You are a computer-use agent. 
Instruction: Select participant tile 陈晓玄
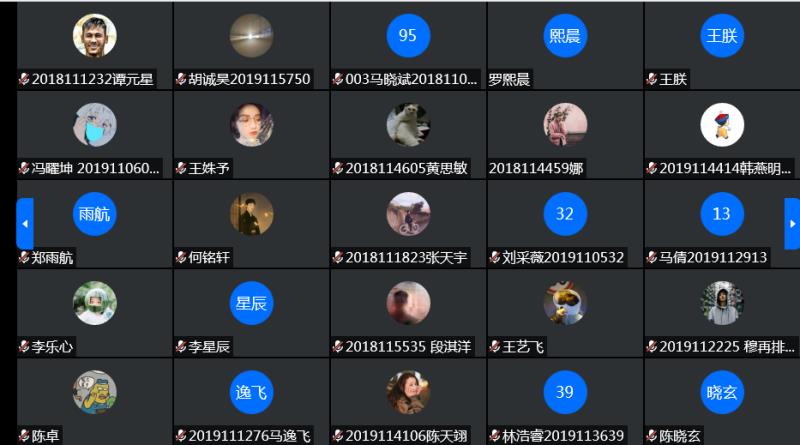(721, 401)
